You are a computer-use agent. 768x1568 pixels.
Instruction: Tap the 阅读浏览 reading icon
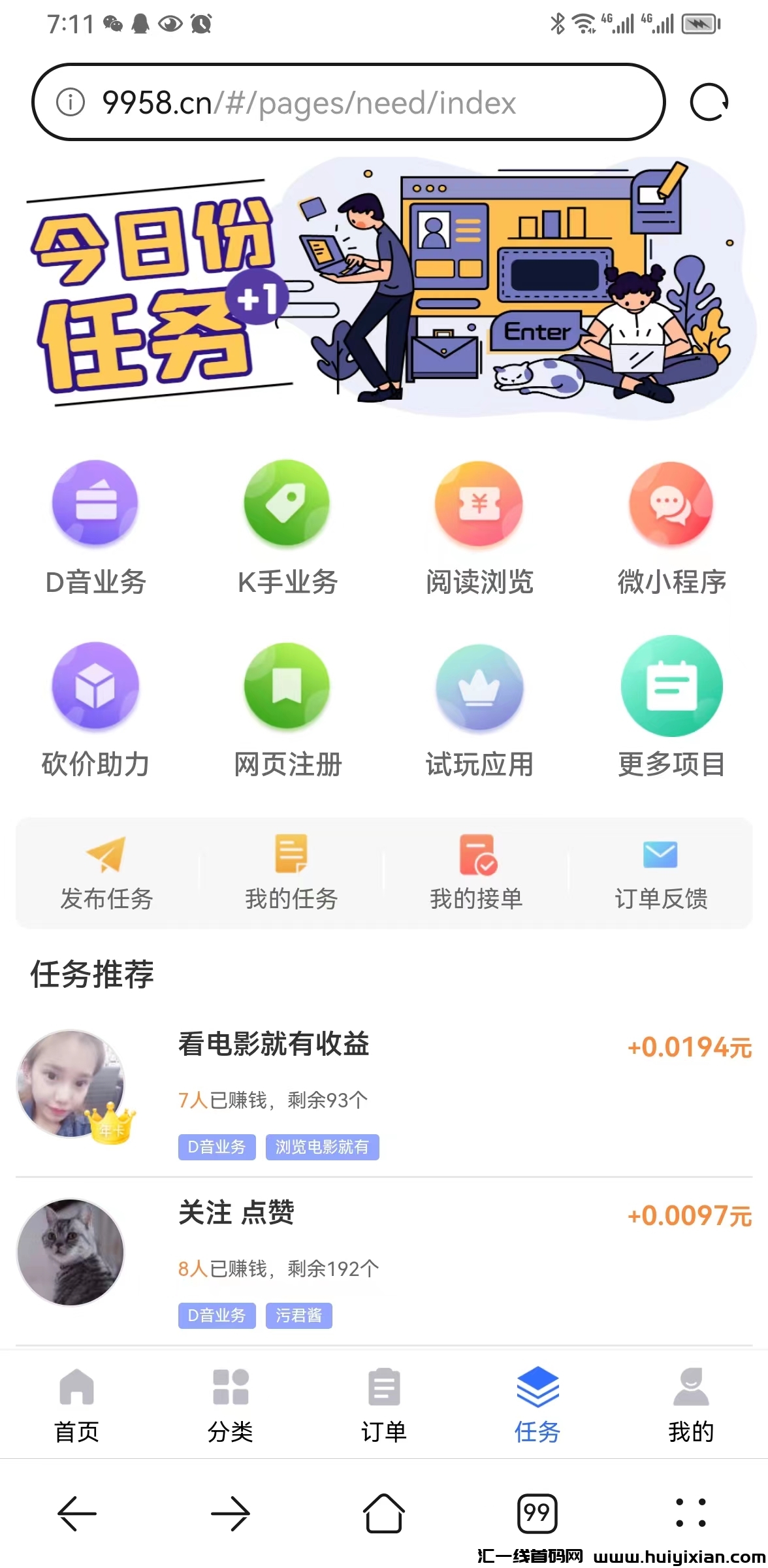(x=479, y=503)
